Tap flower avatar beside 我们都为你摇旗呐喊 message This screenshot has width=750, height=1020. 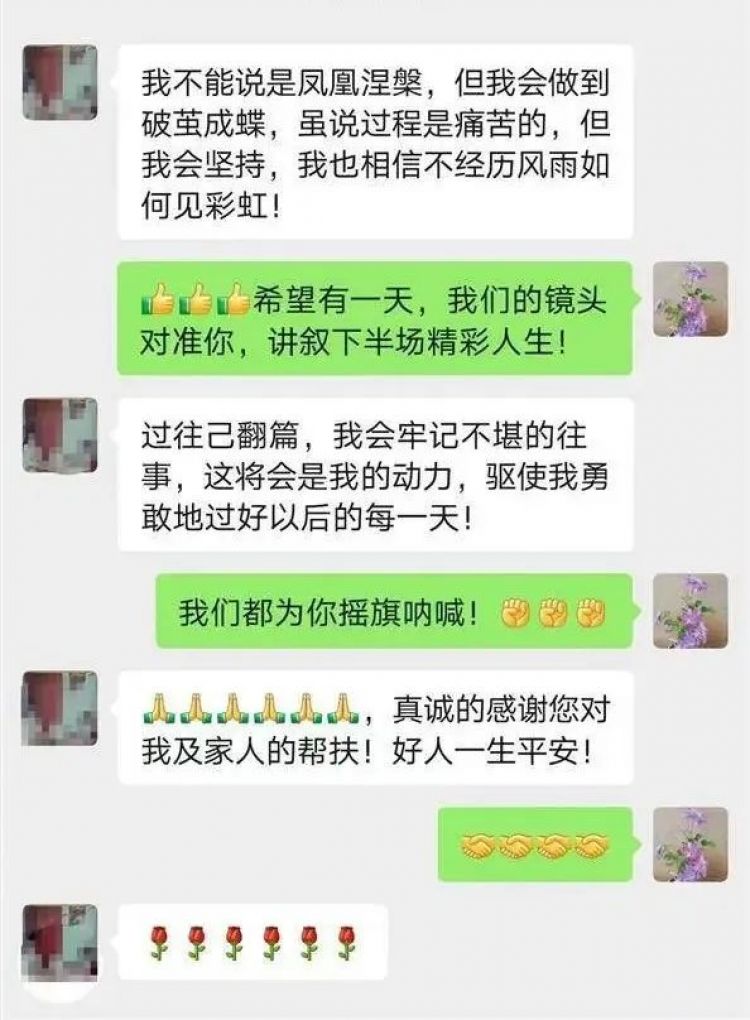coord(690,611)
